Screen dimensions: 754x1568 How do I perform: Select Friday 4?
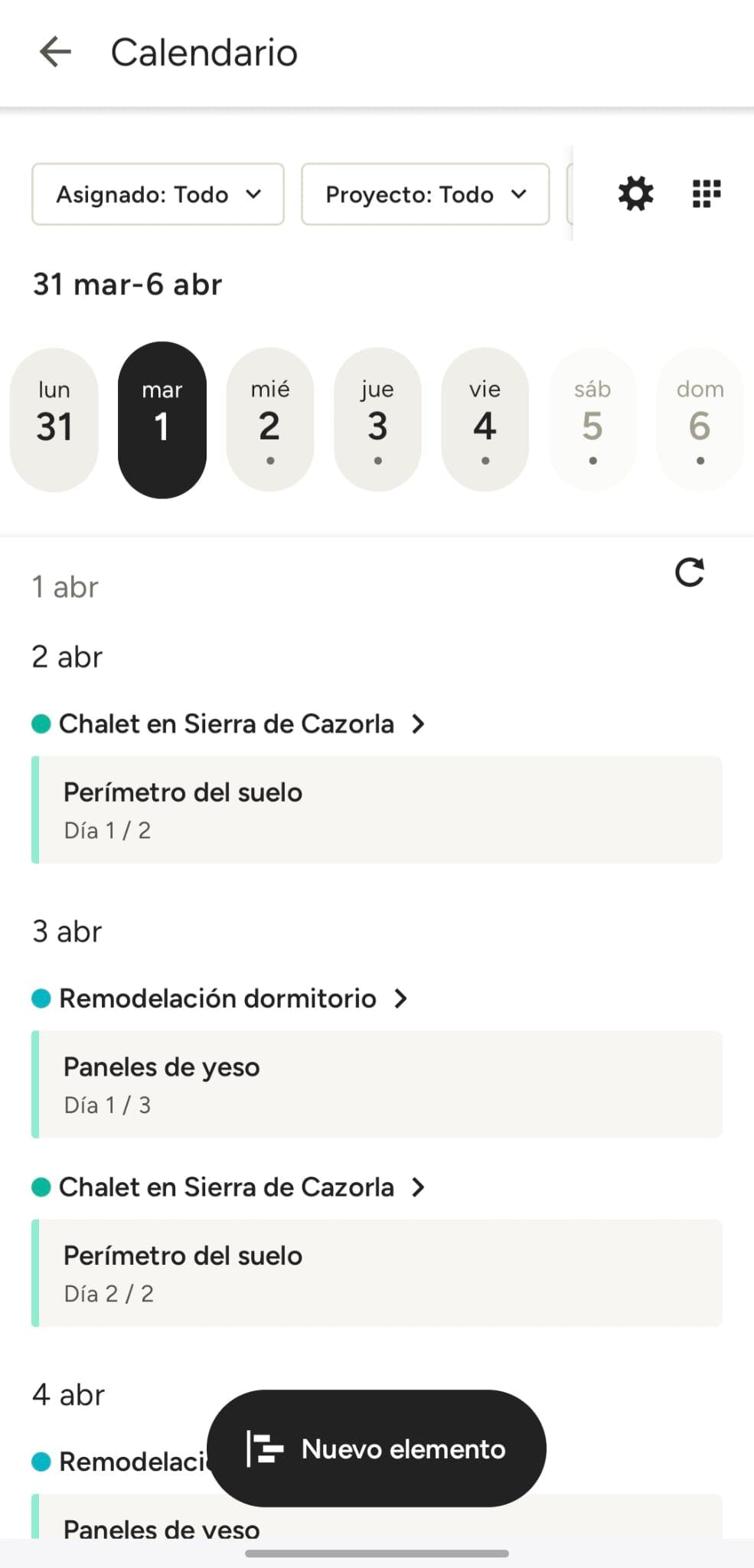click(x=485, y=419)
